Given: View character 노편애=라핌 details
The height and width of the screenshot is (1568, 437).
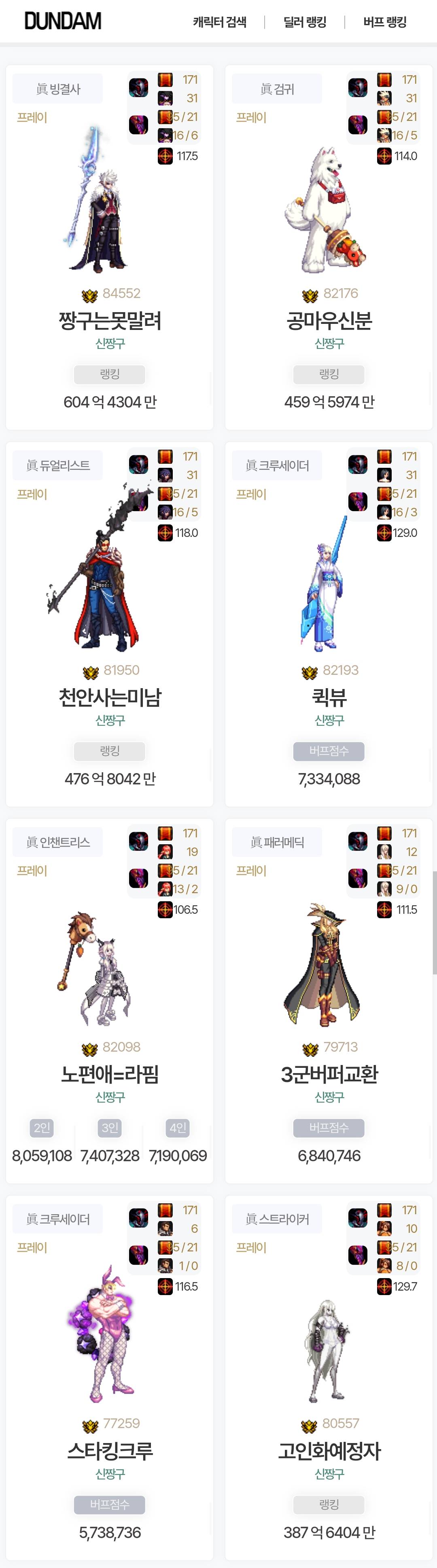Looking at the screenshot, I should pos(110,1074).
